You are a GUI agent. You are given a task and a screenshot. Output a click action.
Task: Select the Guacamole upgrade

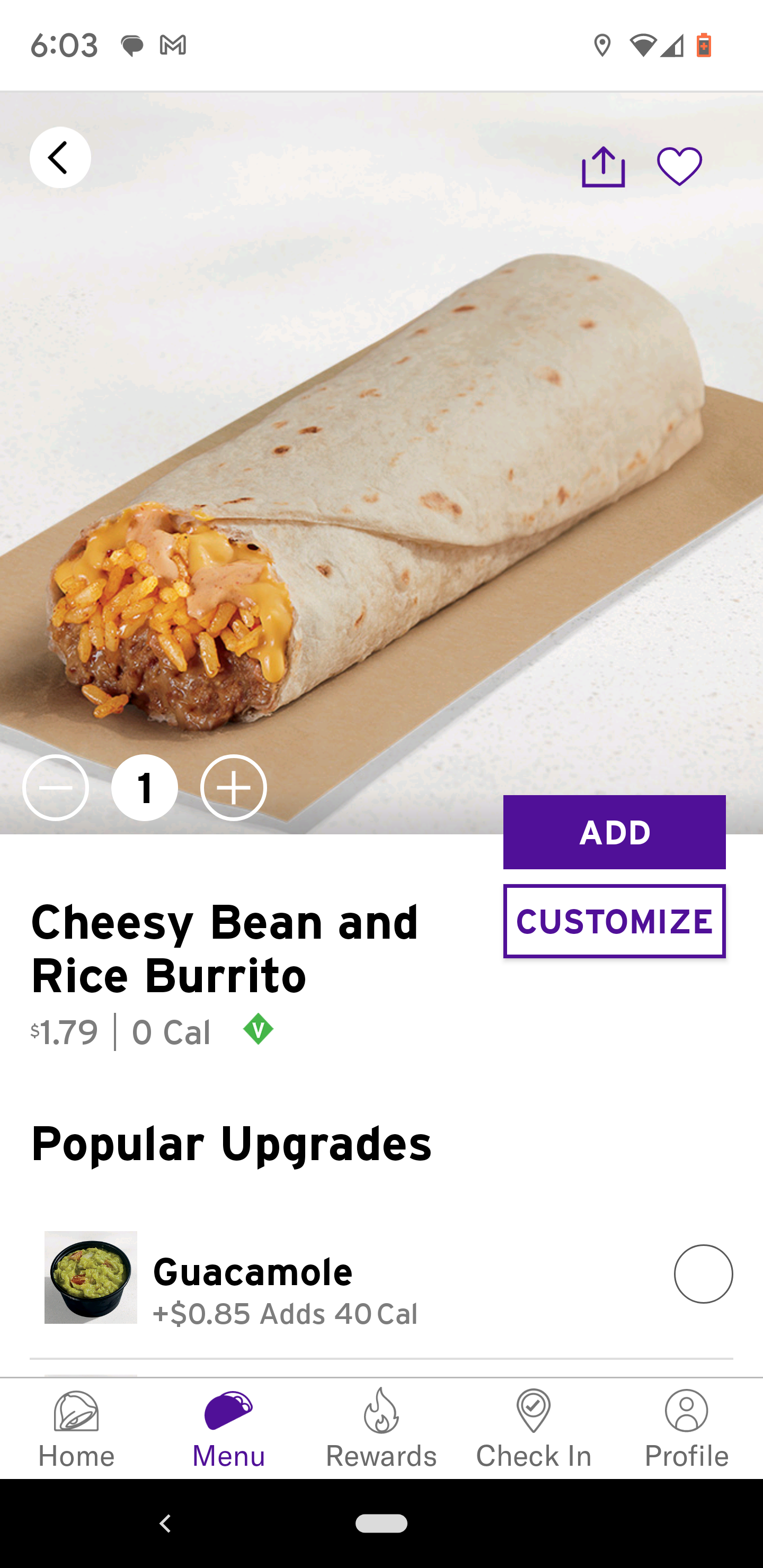[x=703, y=1273]
